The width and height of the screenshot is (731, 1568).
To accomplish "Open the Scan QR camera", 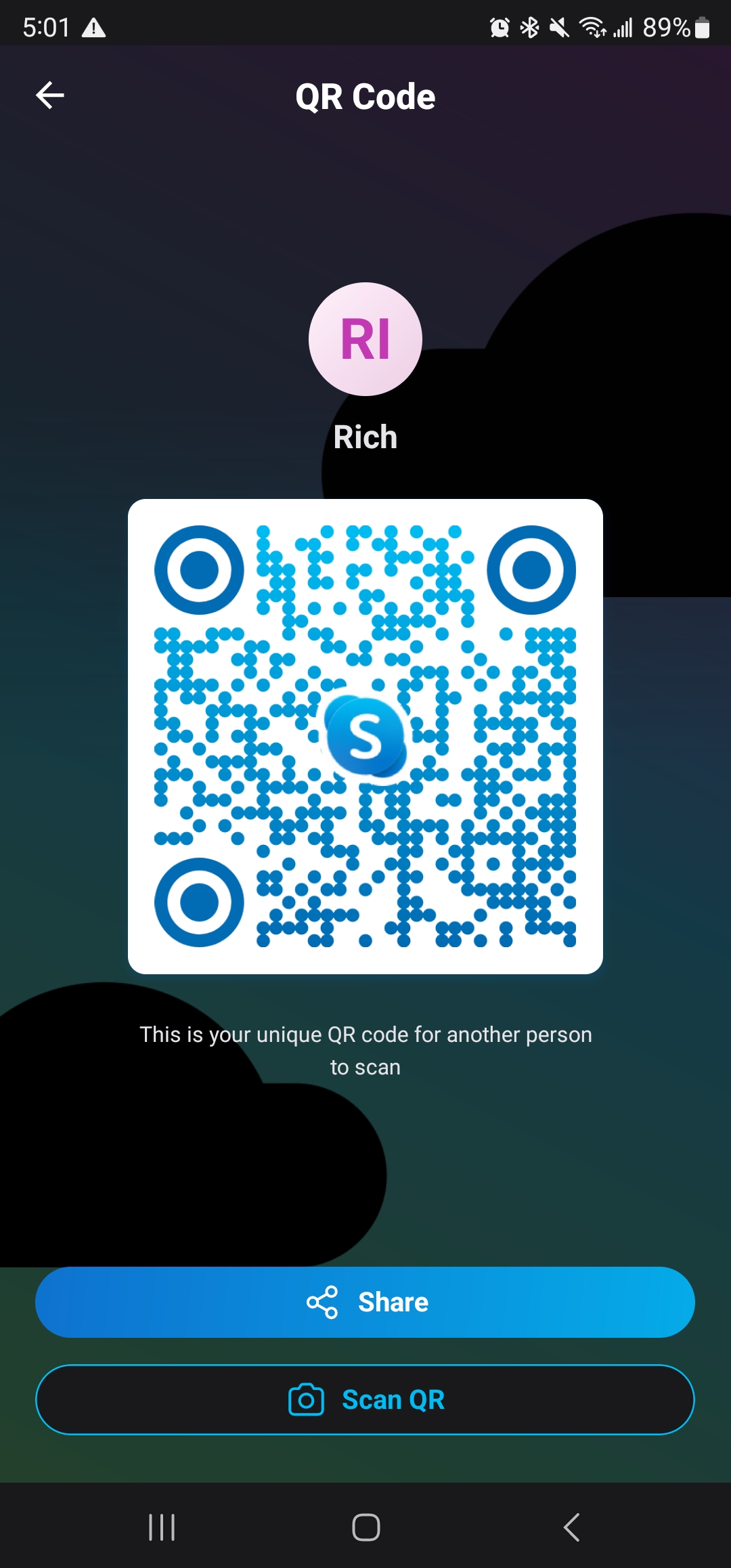I will 365,1399.
